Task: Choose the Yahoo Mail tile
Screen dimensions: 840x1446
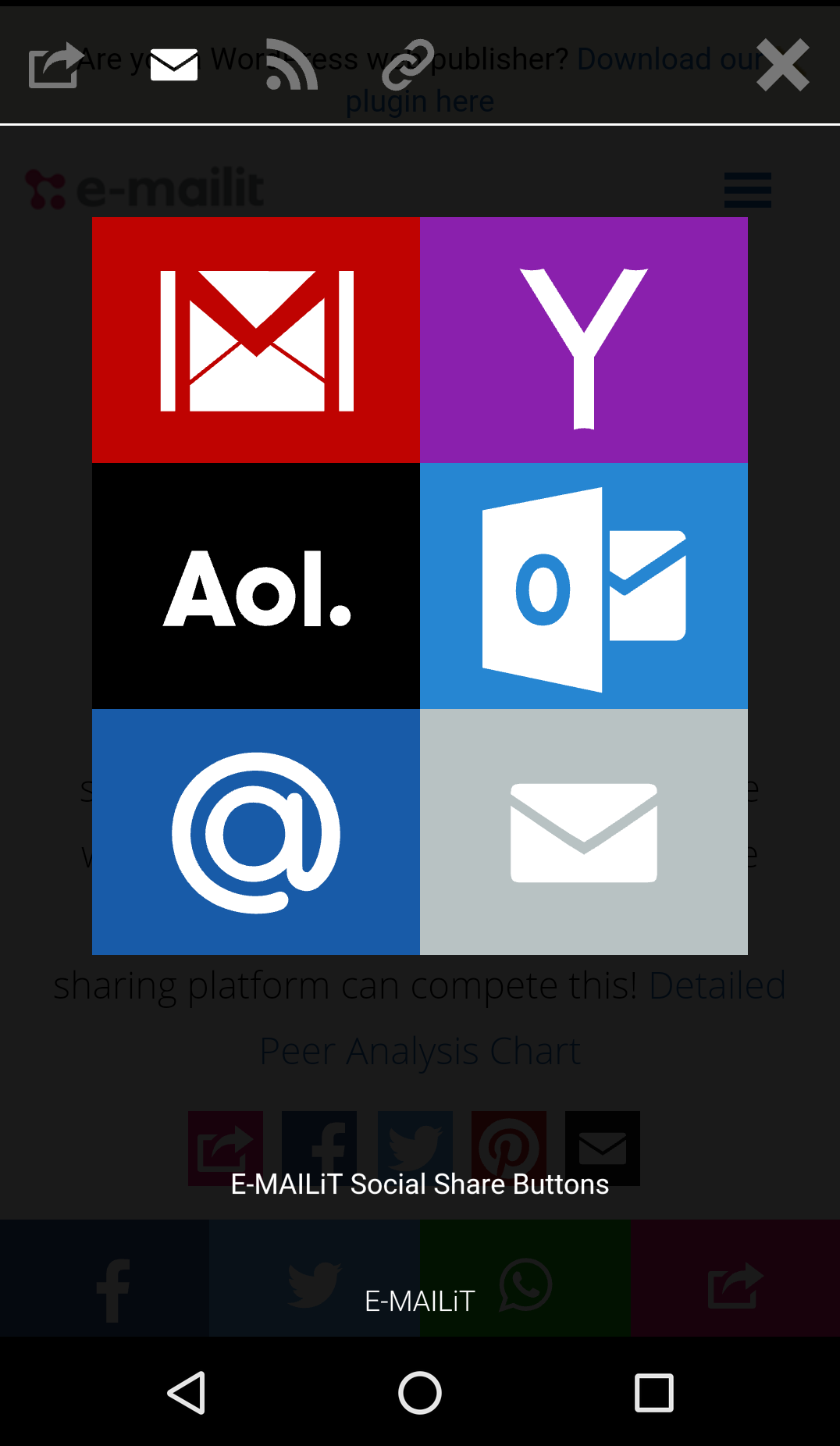Action: click(584, 340)
